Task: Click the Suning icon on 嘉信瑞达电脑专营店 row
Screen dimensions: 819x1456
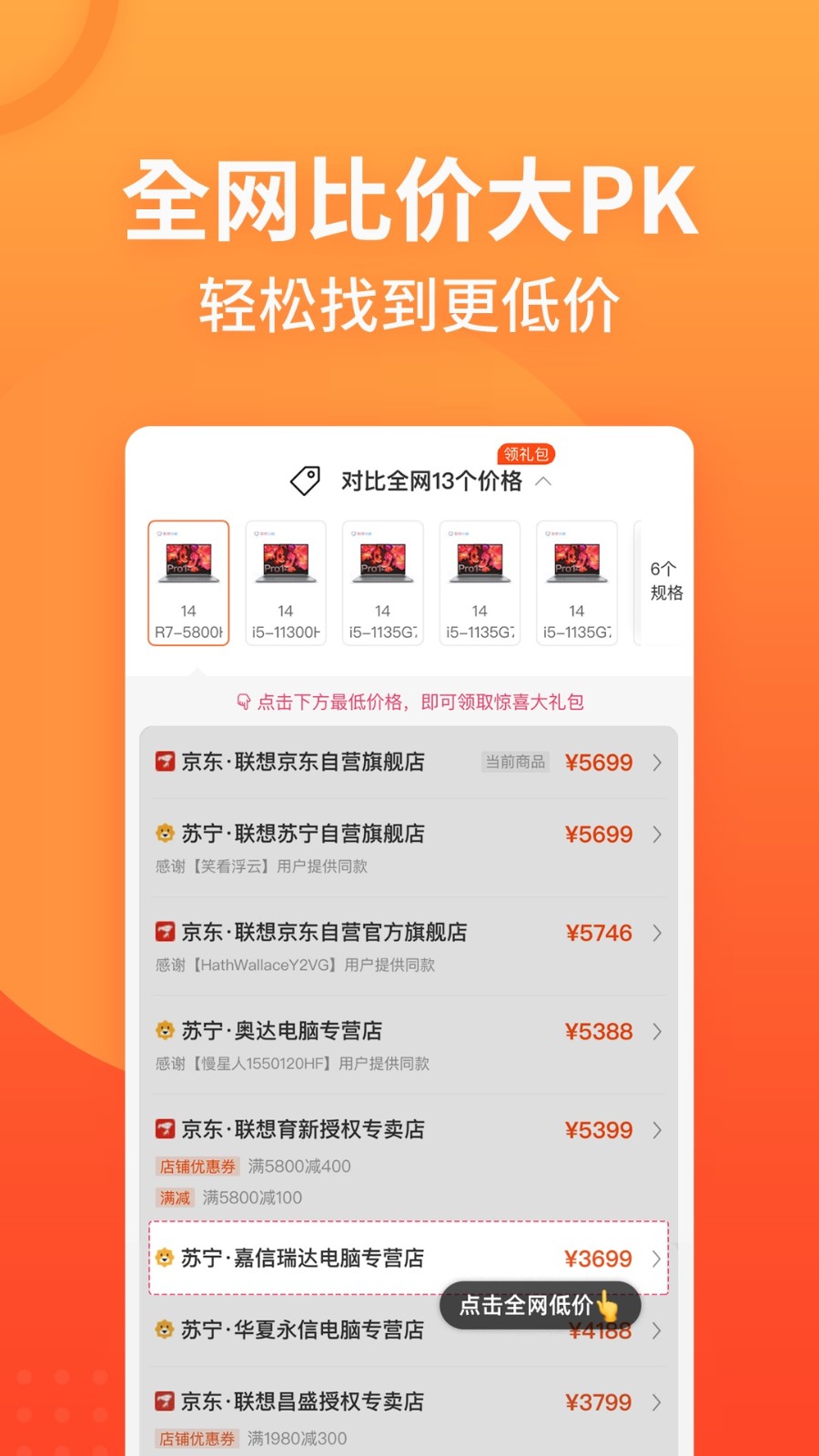Action: (x=165, y=1259)
